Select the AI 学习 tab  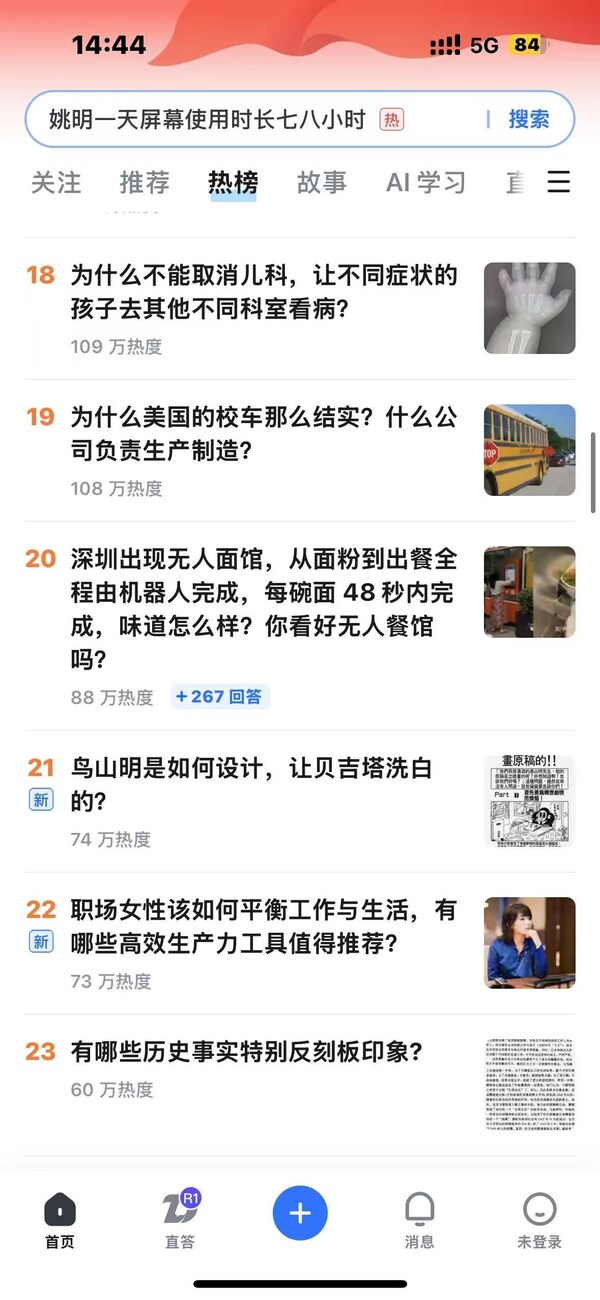426,182
